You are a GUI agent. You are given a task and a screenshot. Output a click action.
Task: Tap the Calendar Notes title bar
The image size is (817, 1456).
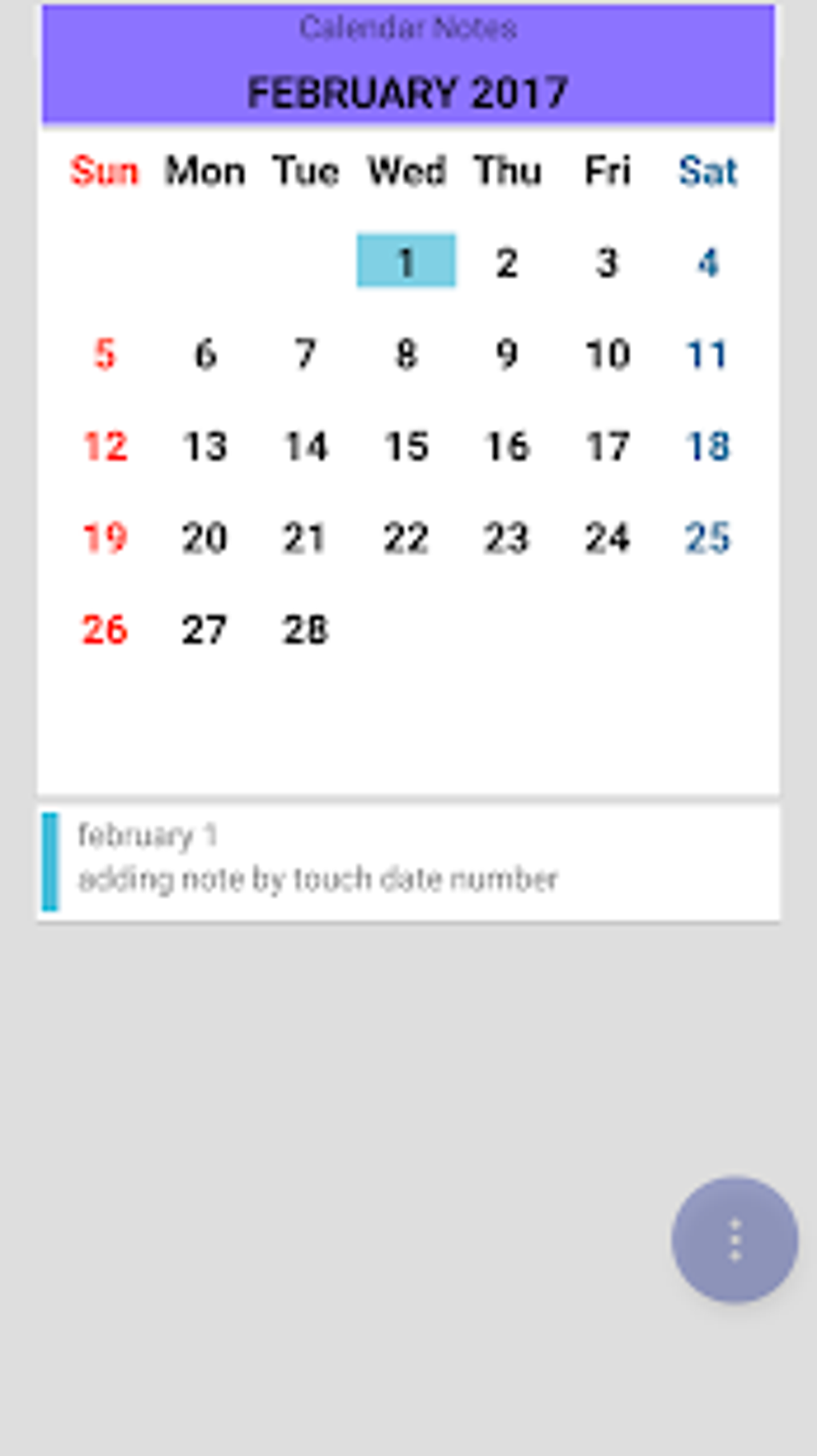pyautogui.click(x=408, y=28)
